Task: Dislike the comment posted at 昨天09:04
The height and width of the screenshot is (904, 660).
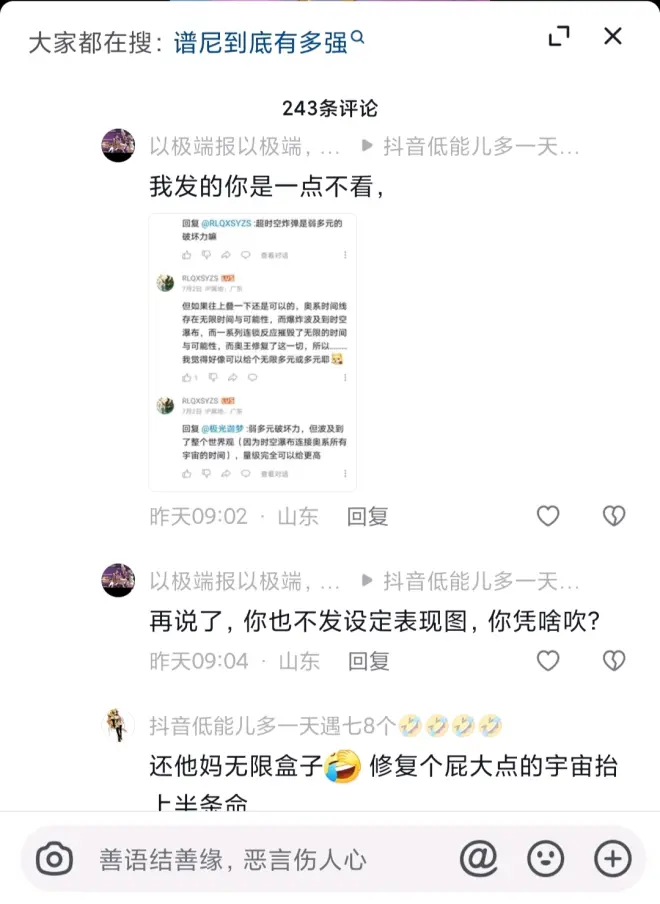Action: [613, 661]
